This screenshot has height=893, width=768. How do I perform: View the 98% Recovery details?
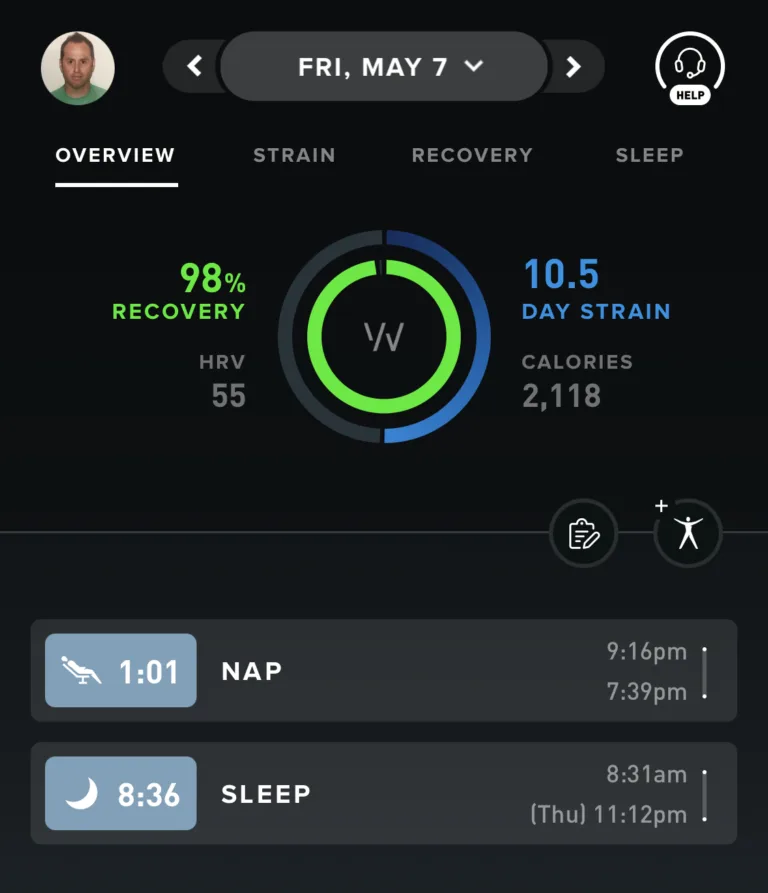click(x=179, y=291)
